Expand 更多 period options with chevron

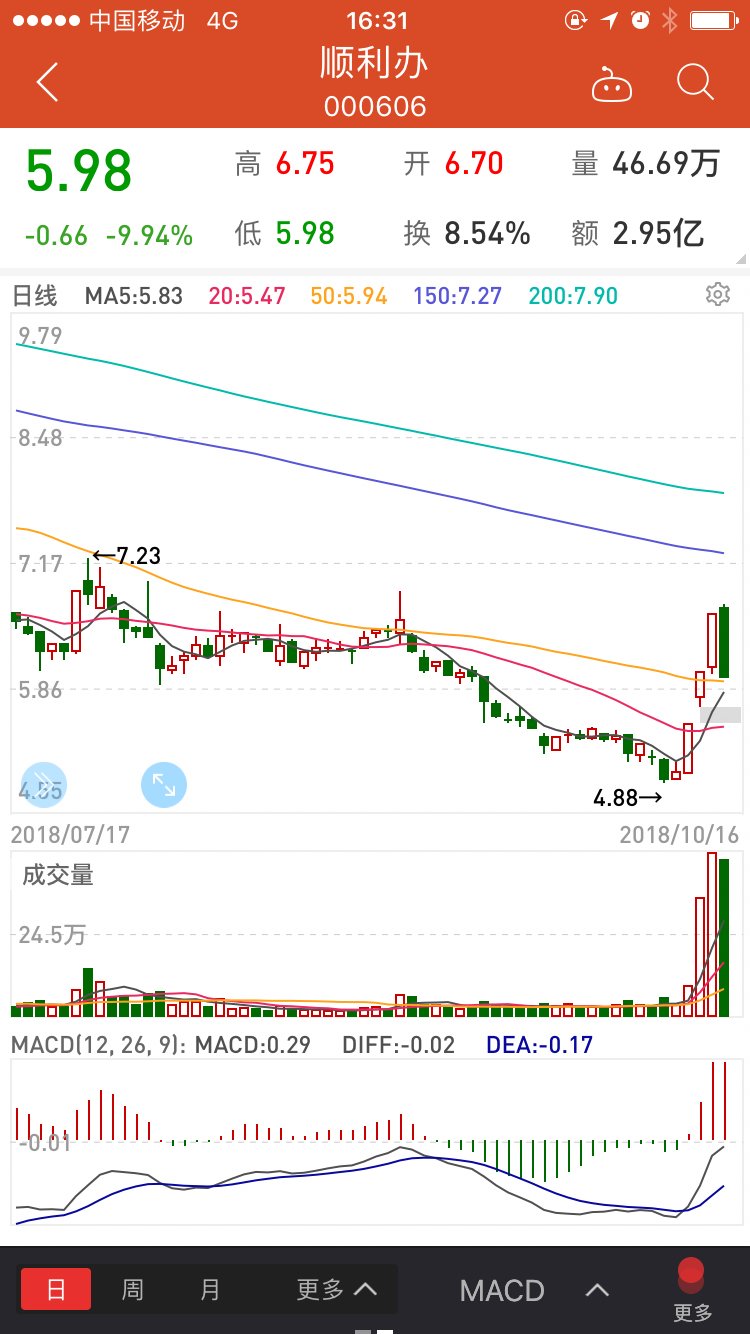[x=337, y=1290]
